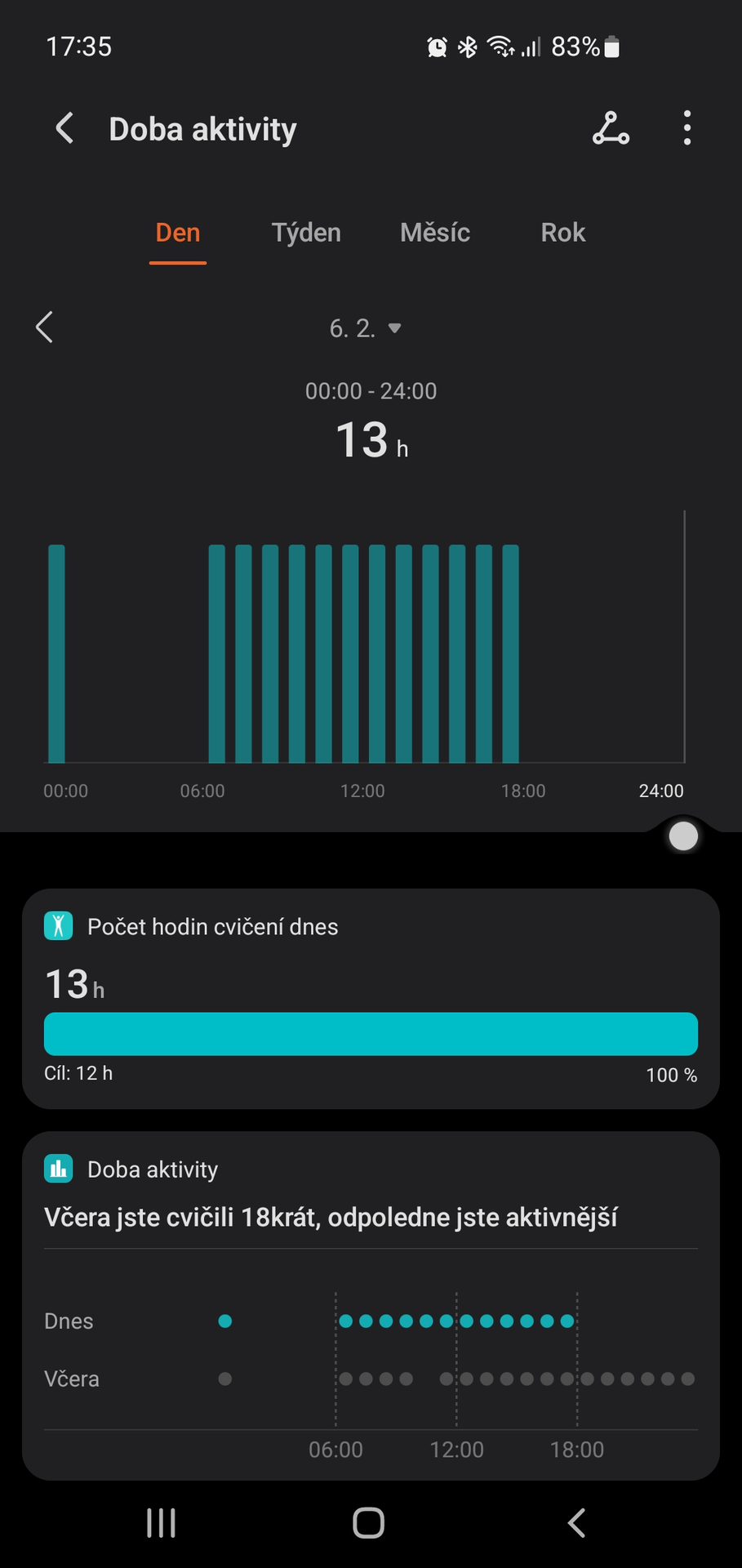Open the Doba aktivity insights card
The image size is (742, 1568).
point(371,1304)
